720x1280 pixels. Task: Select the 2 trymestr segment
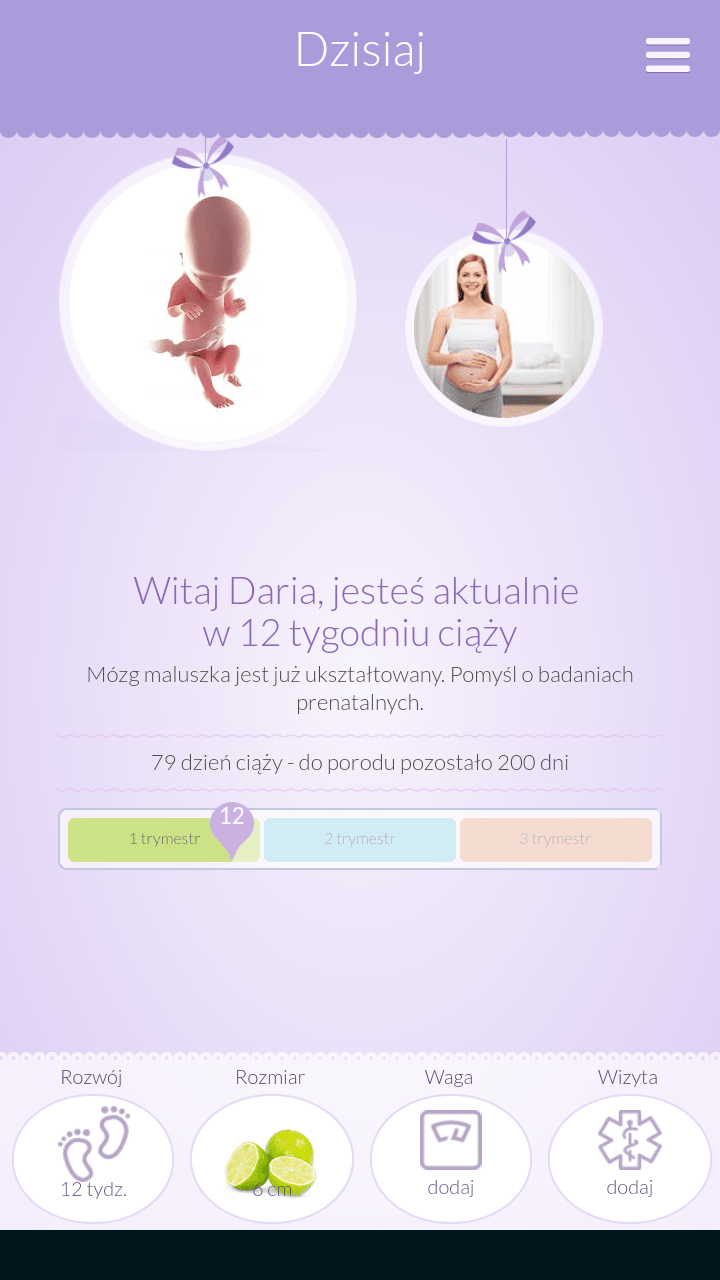click(360, 839)
